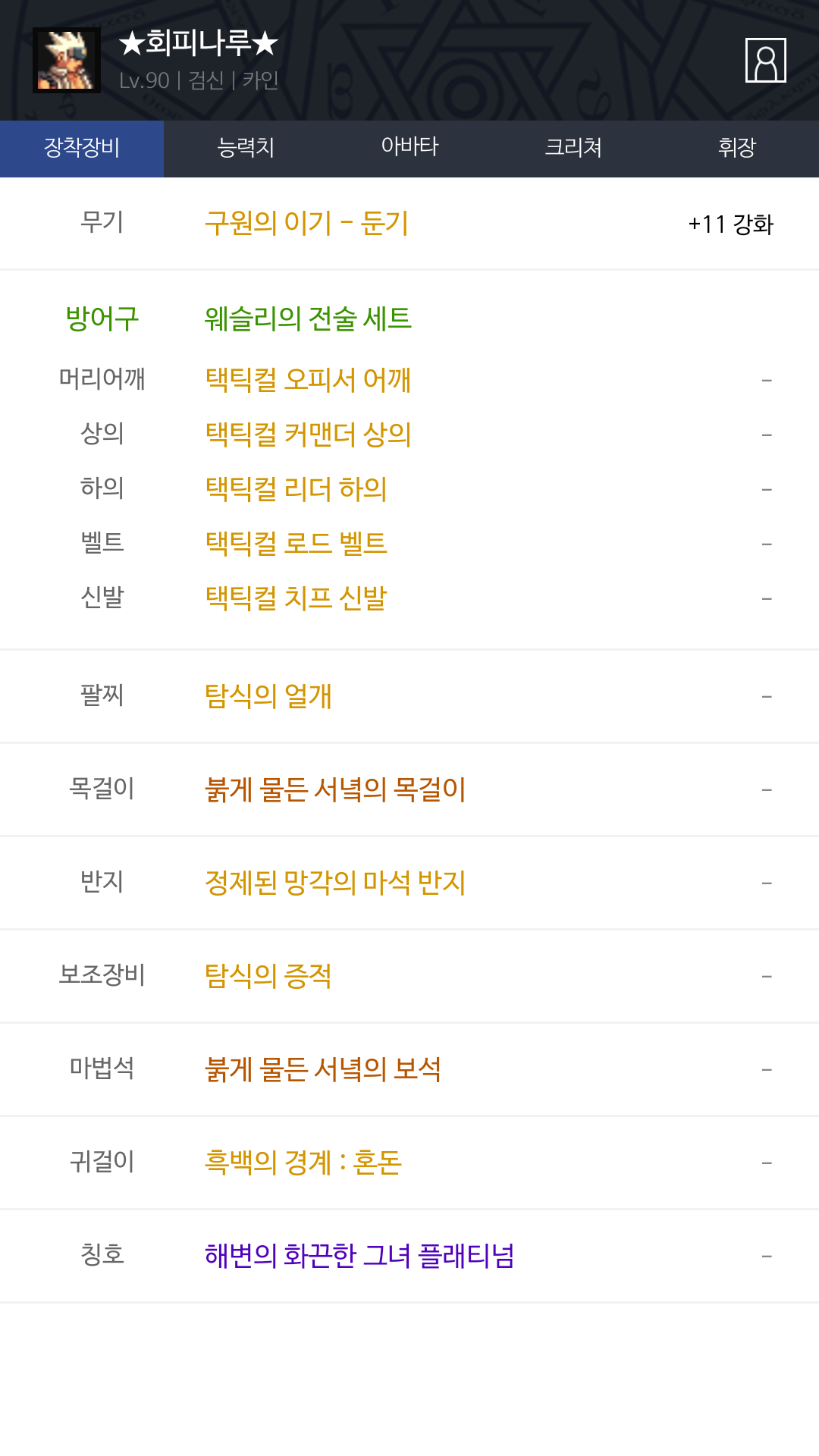
Task: Open sub equipment 탐식의 증적
Action: (268, 976)
